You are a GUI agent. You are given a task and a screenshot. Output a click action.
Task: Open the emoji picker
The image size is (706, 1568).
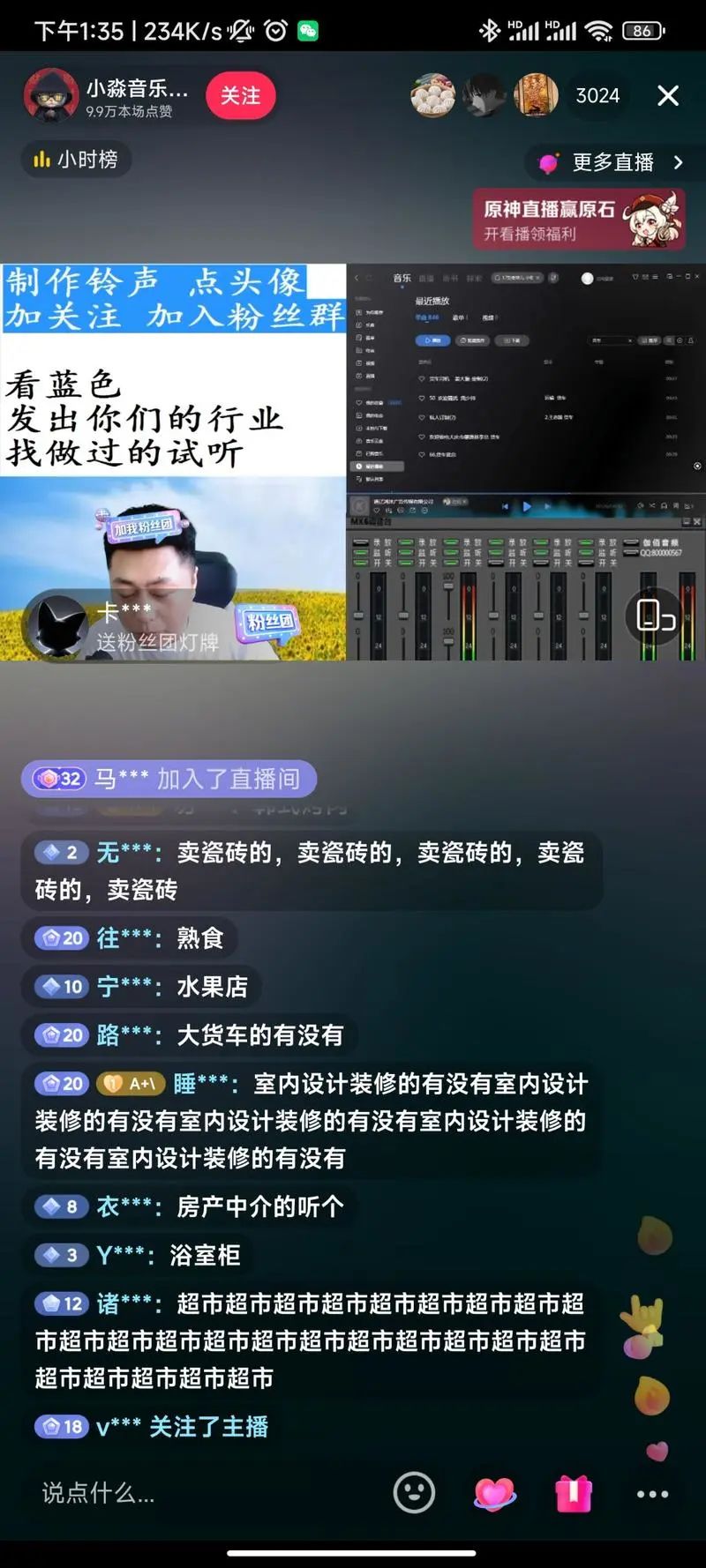(414, 1493)
